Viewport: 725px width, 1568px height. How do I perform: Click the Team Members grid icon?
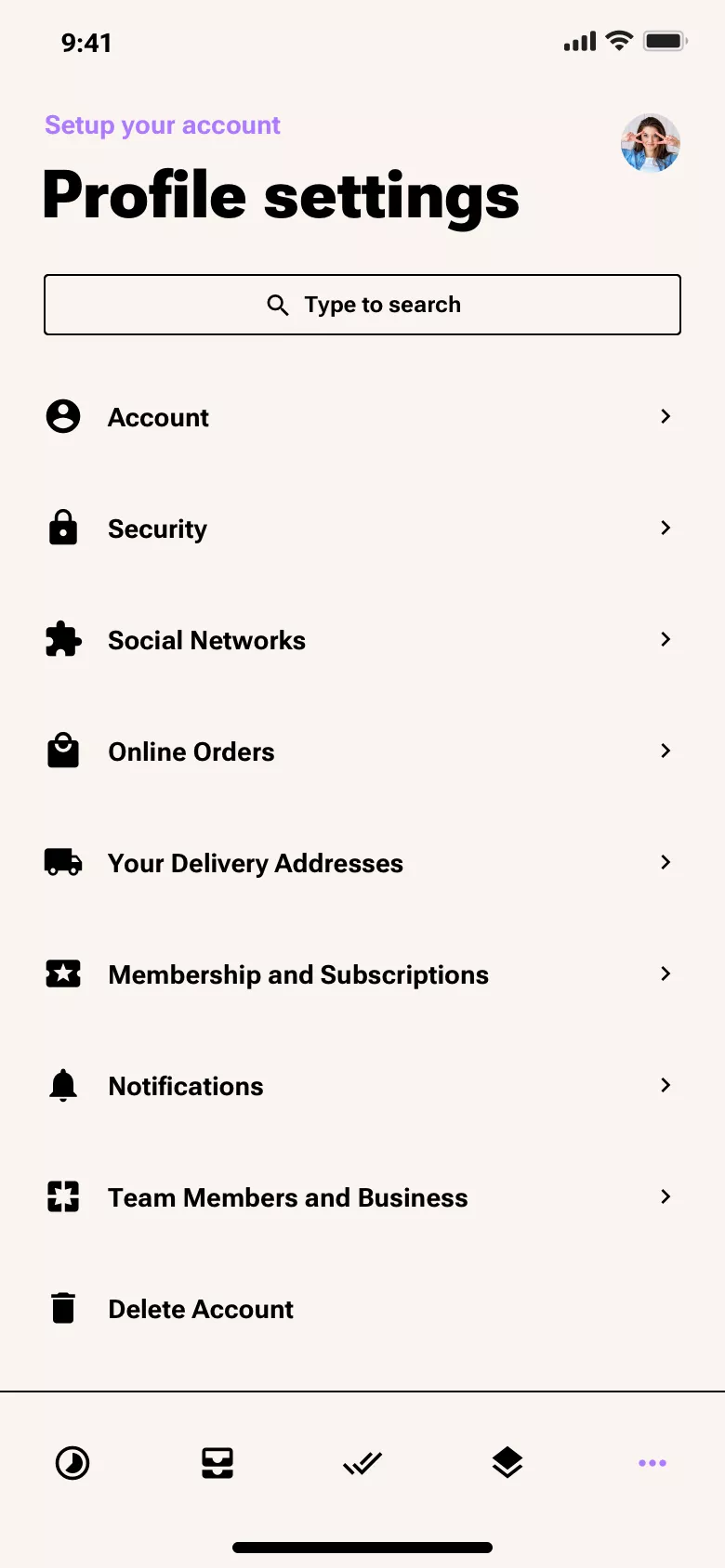62,1196
